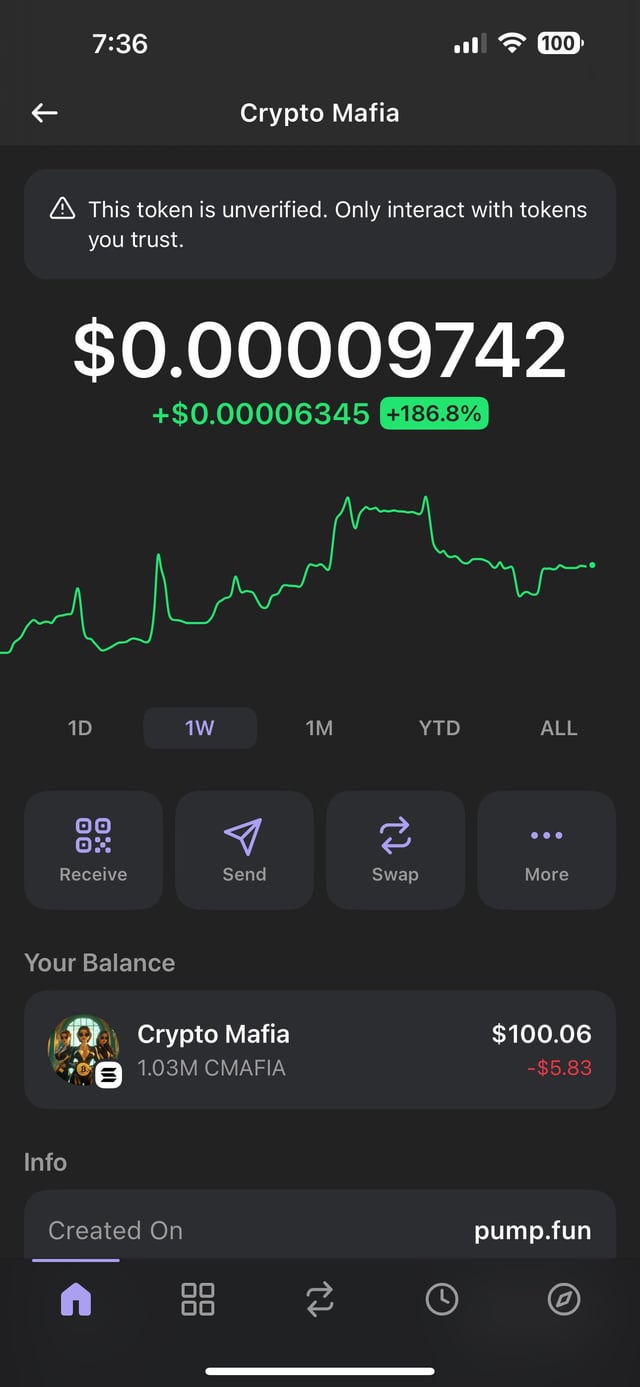The height and width of the screenshot is (1387, 640).
Task: Switch chart to 1M range
Action: [319, 728]
